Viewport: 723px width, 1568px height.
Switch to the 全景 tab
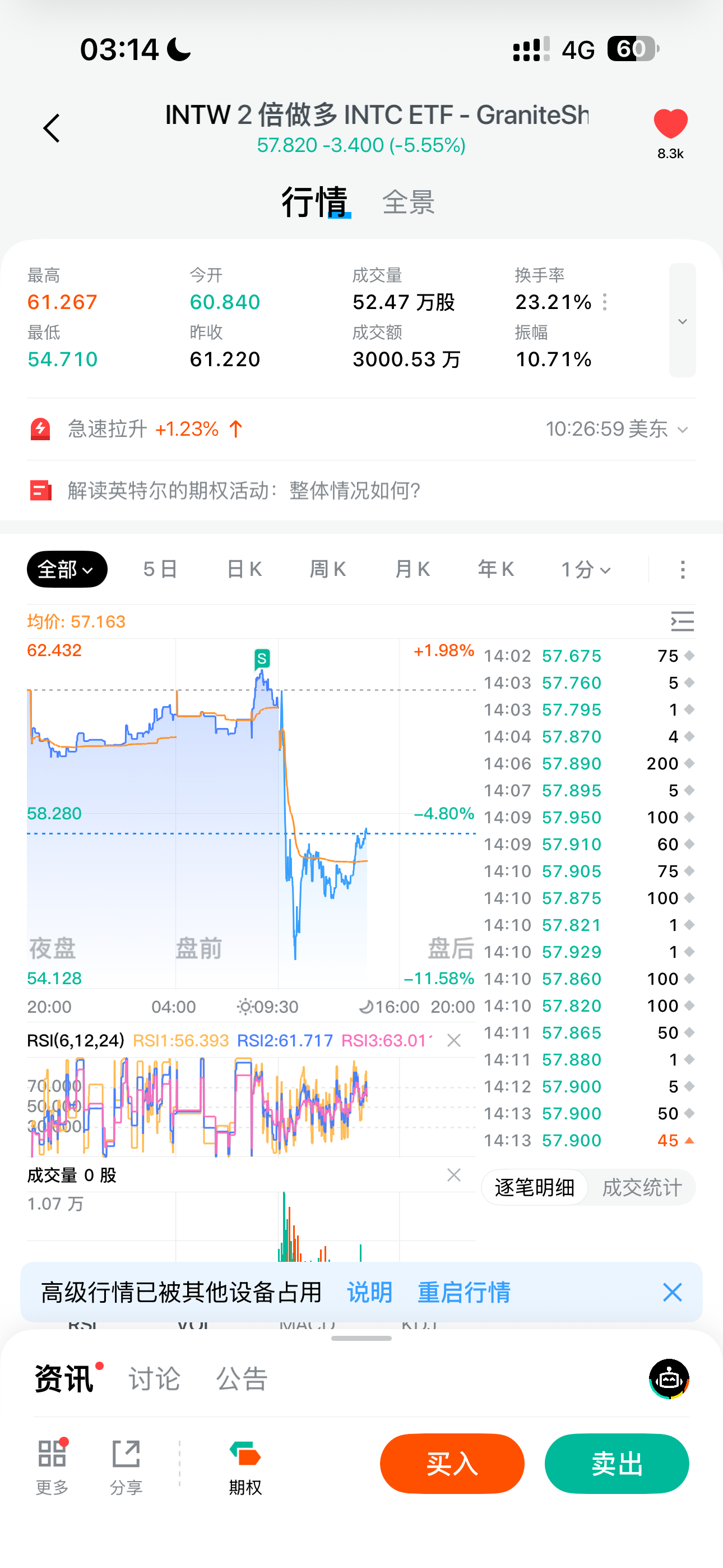409,202
